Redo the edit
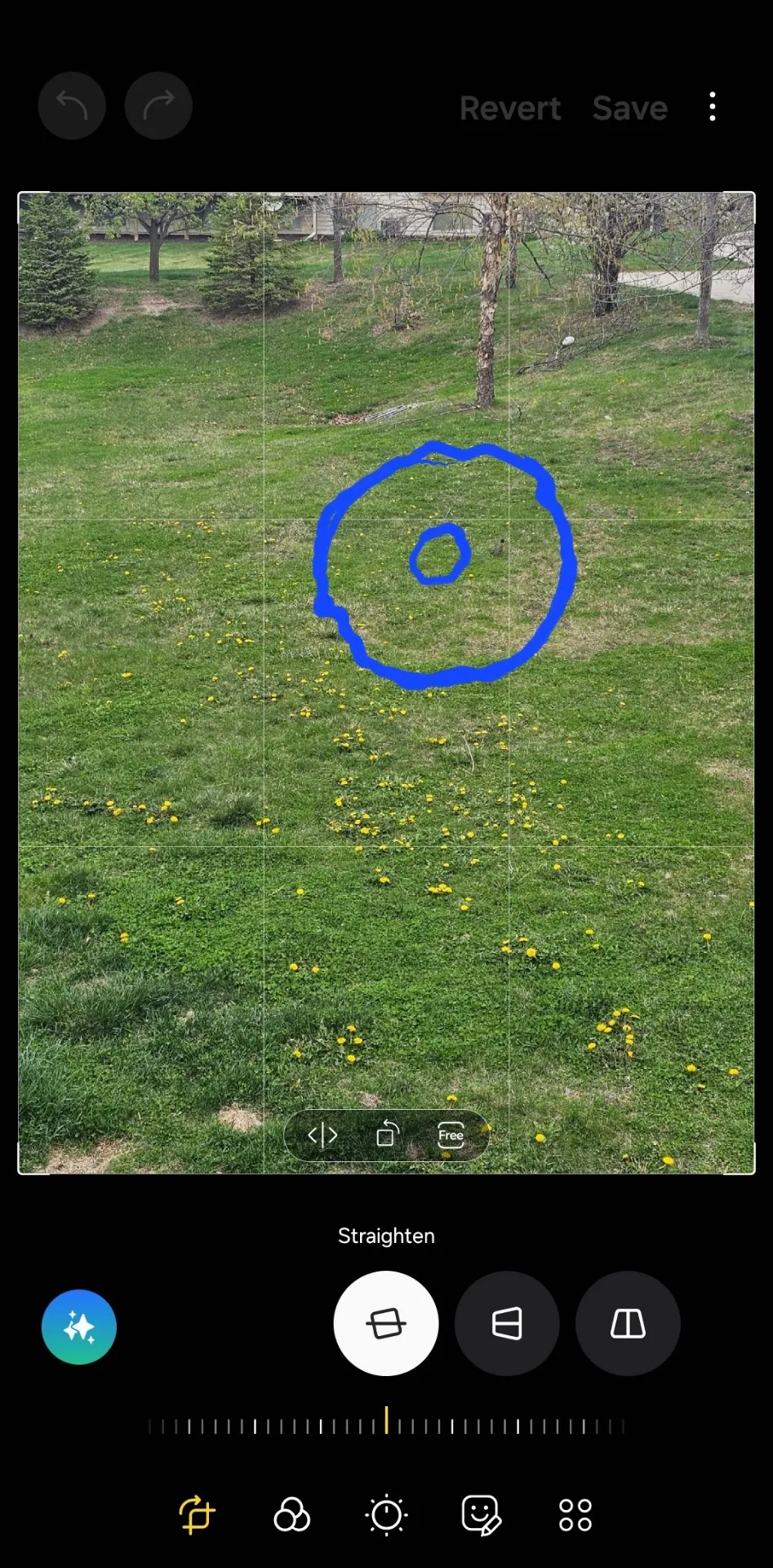773x1568 pixels. pyautogui.click(x=158, y=106)
